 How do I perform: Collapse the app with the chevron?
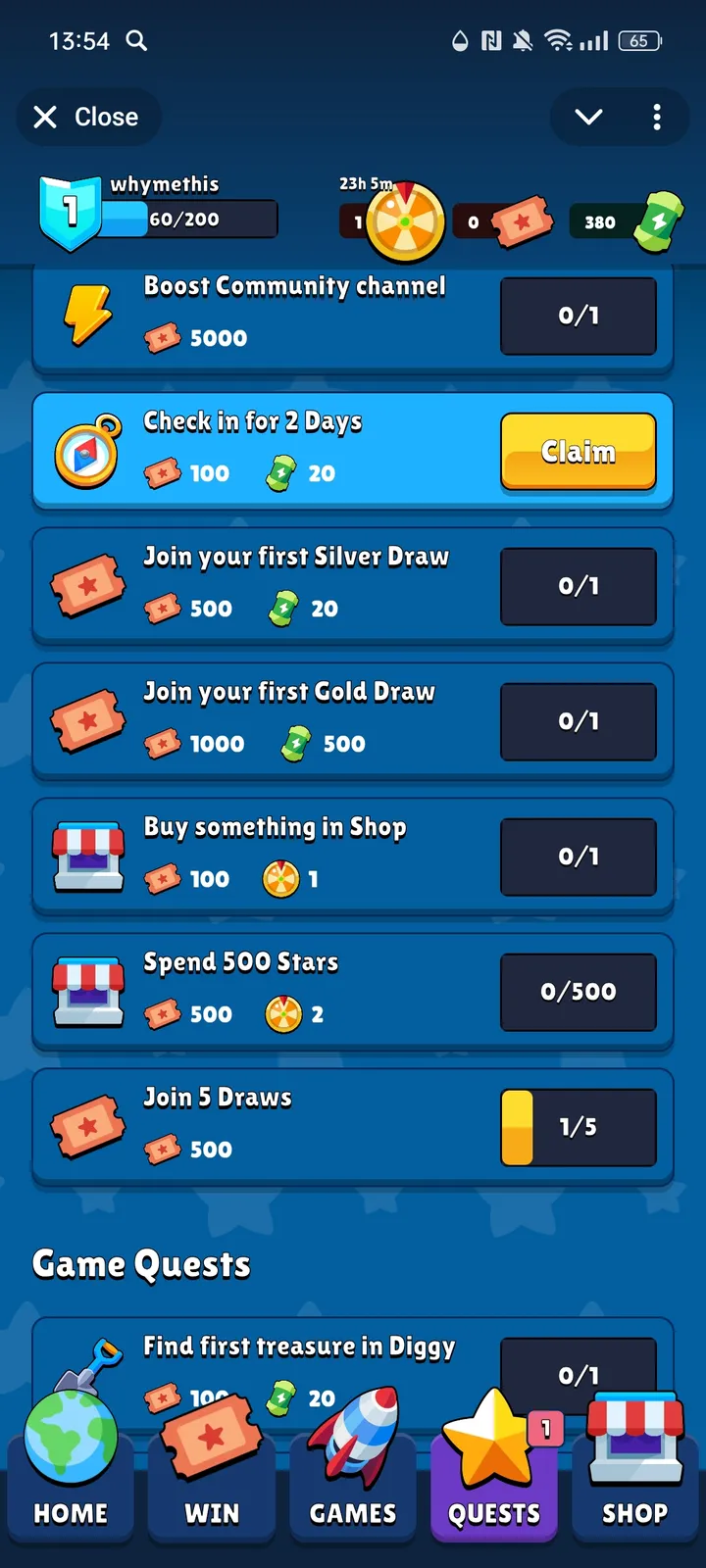click(588, 118)
